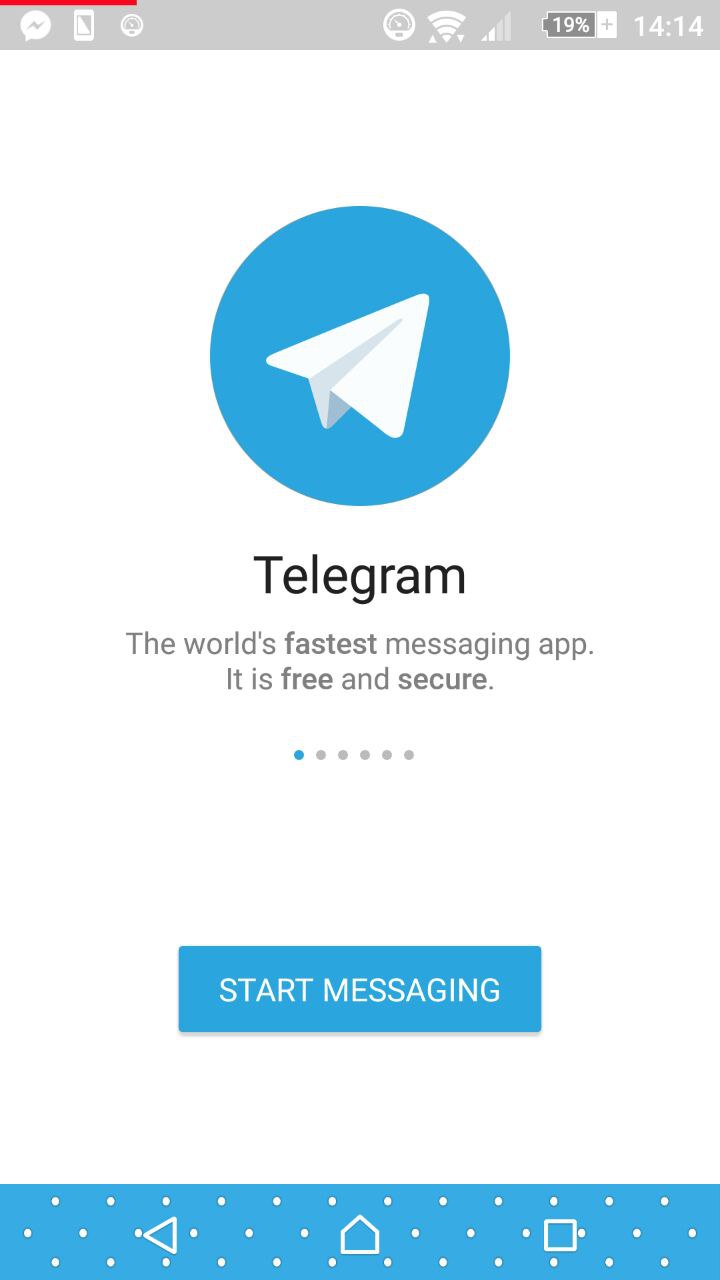720x1280 pixels.
Task: Go back using the navigation bar
Action: pos(160,1236)
